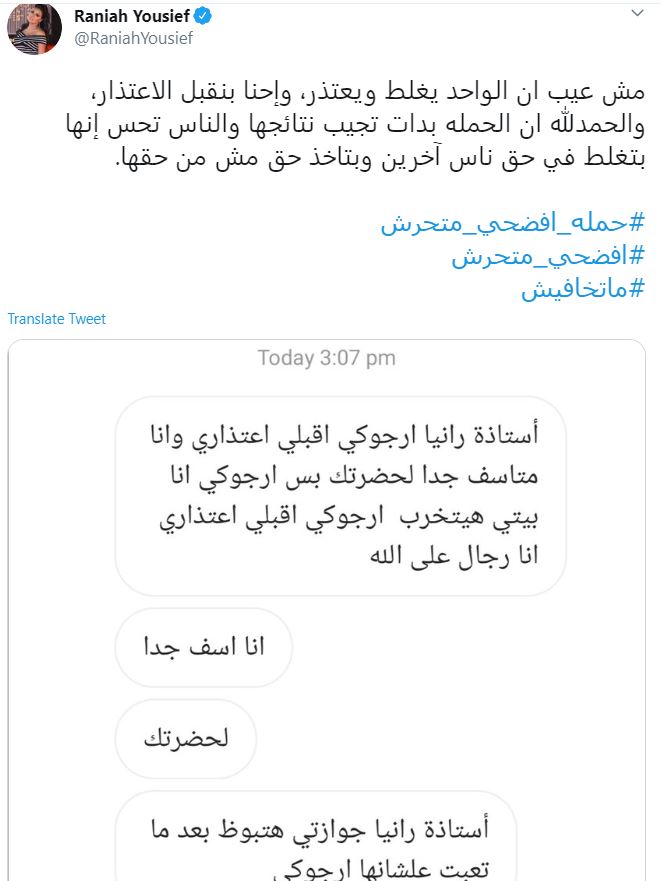Open Raniah Yousief's profile picture
661x881 pixels.
[x=35, y=29]
